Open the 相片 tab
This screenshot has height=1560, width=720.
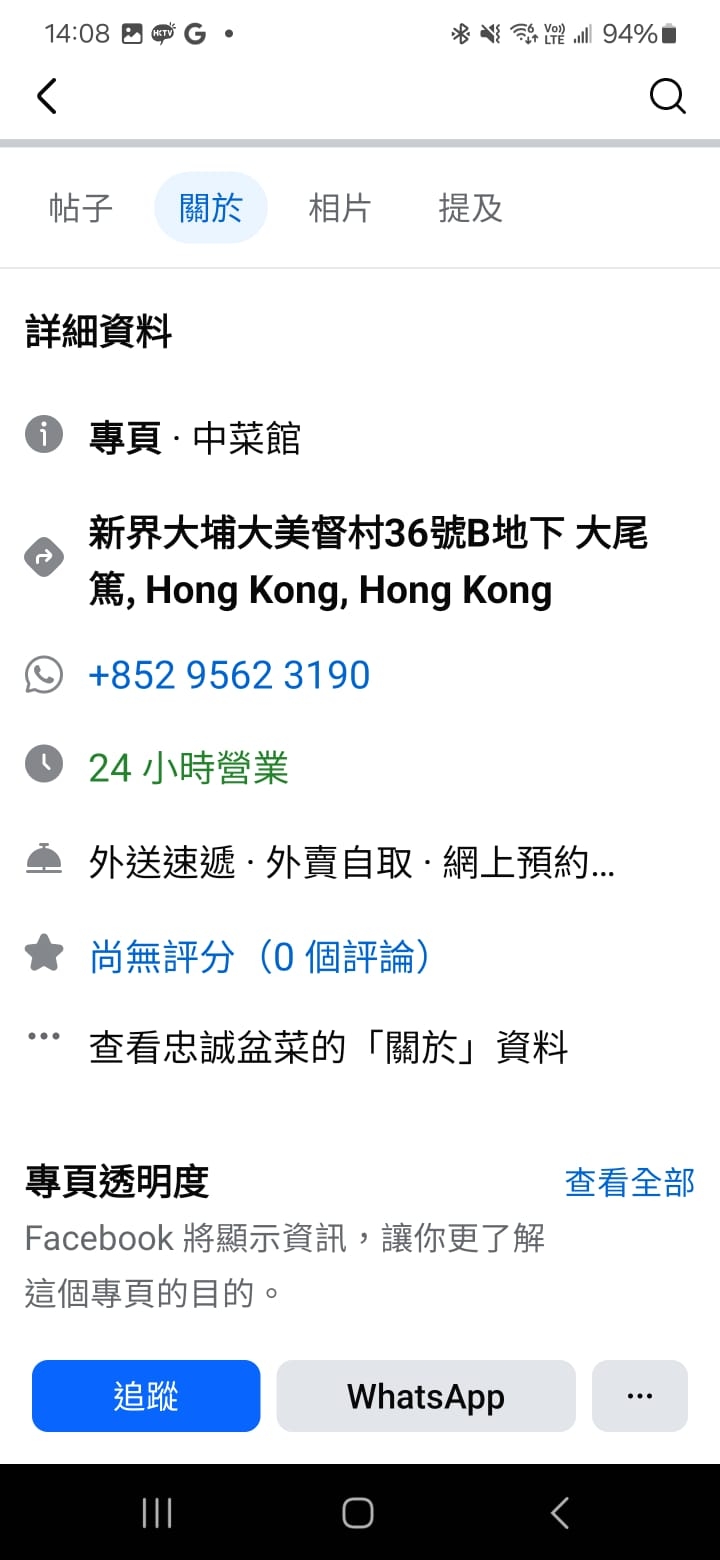point(340,208)
